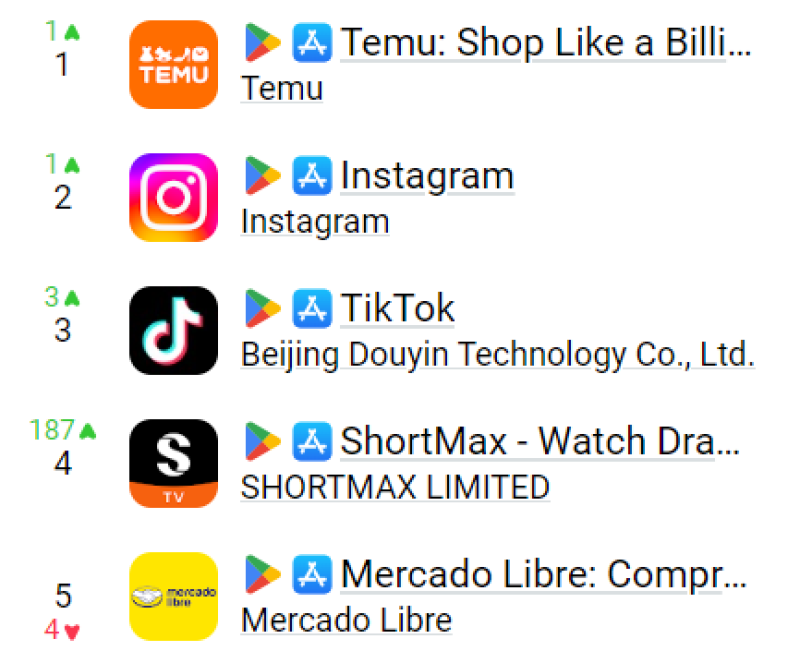Tap the App Store icon beside Temu
Viewport: 800px width, 663px height.
(x=312, y=43)
